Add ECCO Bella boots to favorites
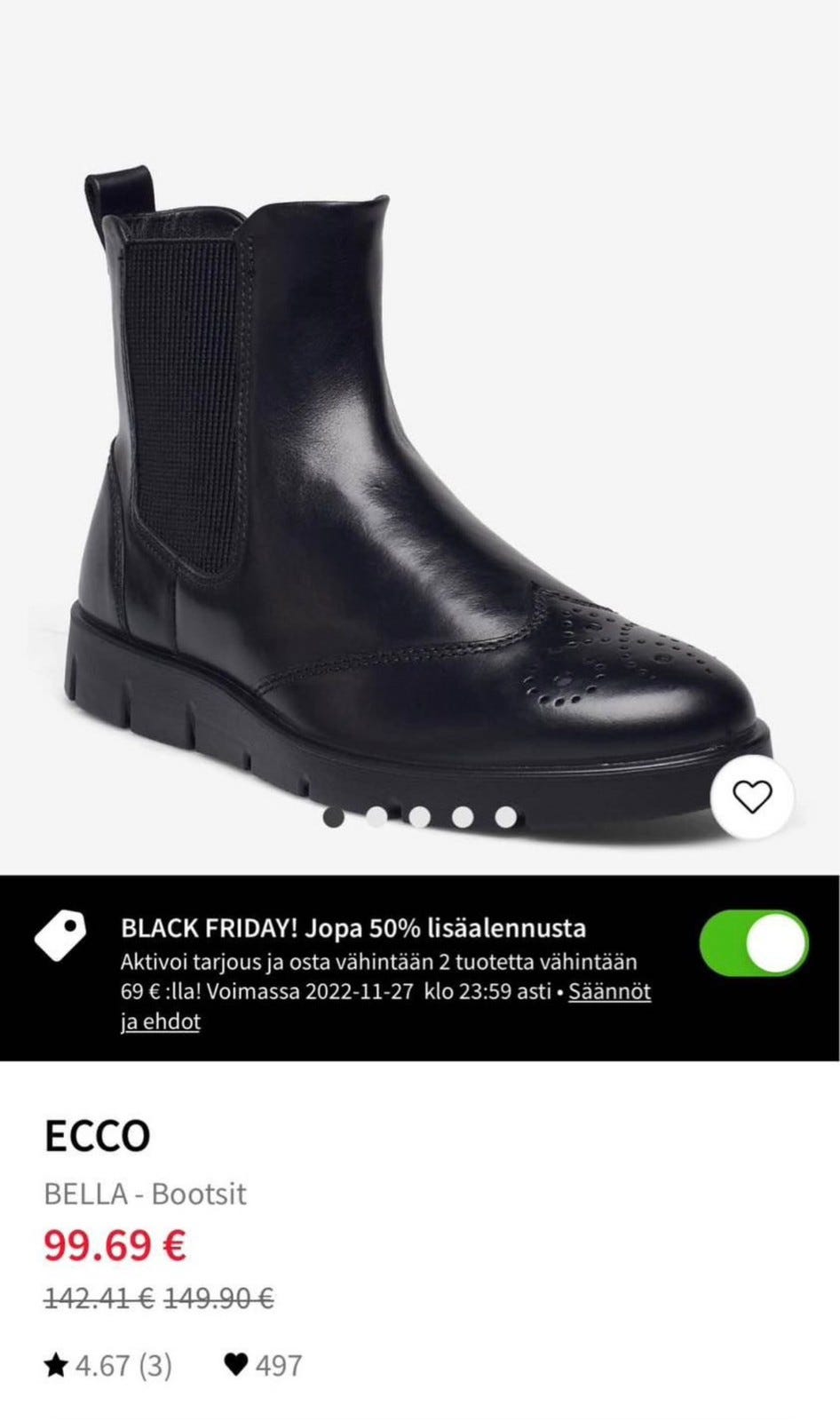This screenshot has height=1421, width=840. coord(754,797)
